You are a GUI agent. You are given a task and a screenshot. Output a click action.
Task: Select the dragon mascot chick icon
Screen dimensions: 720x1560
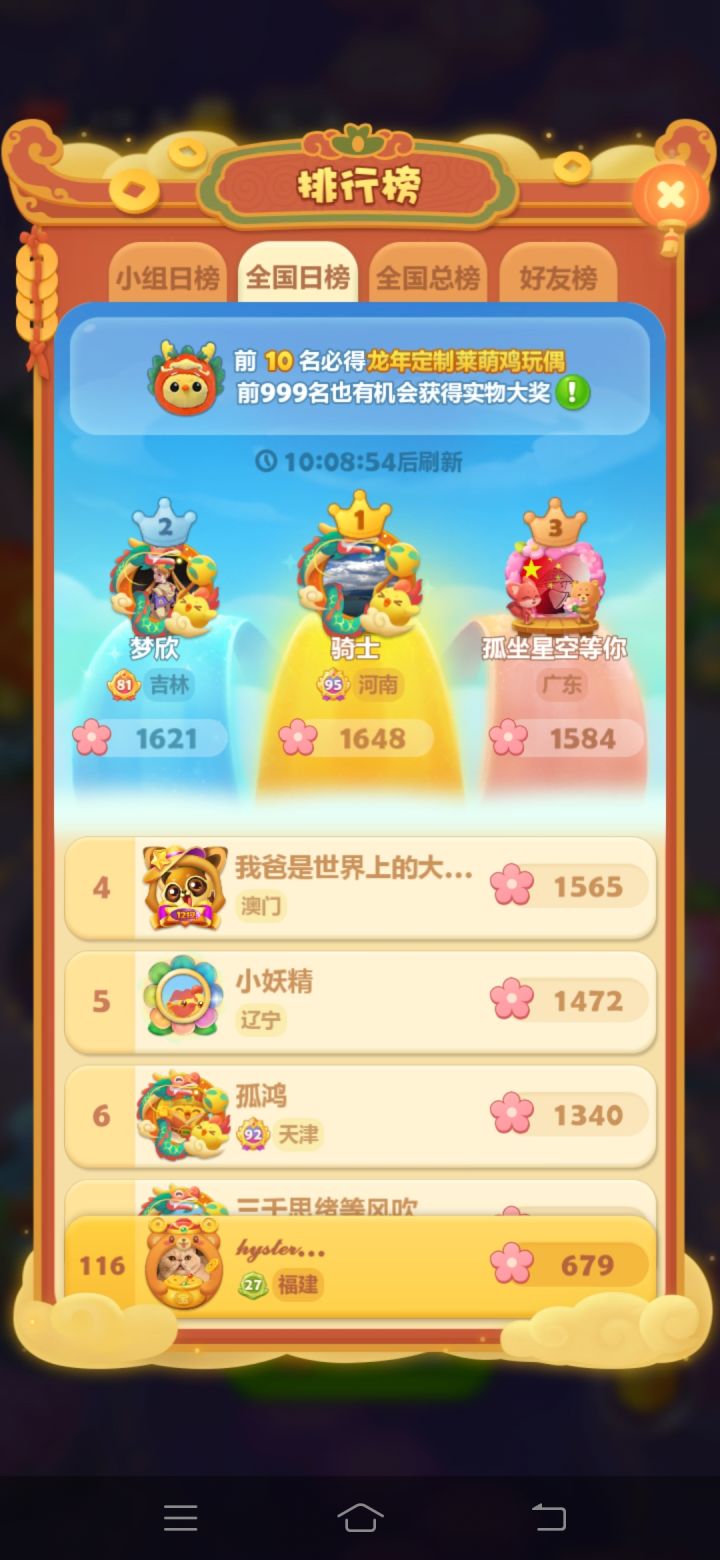pos(185,382)
